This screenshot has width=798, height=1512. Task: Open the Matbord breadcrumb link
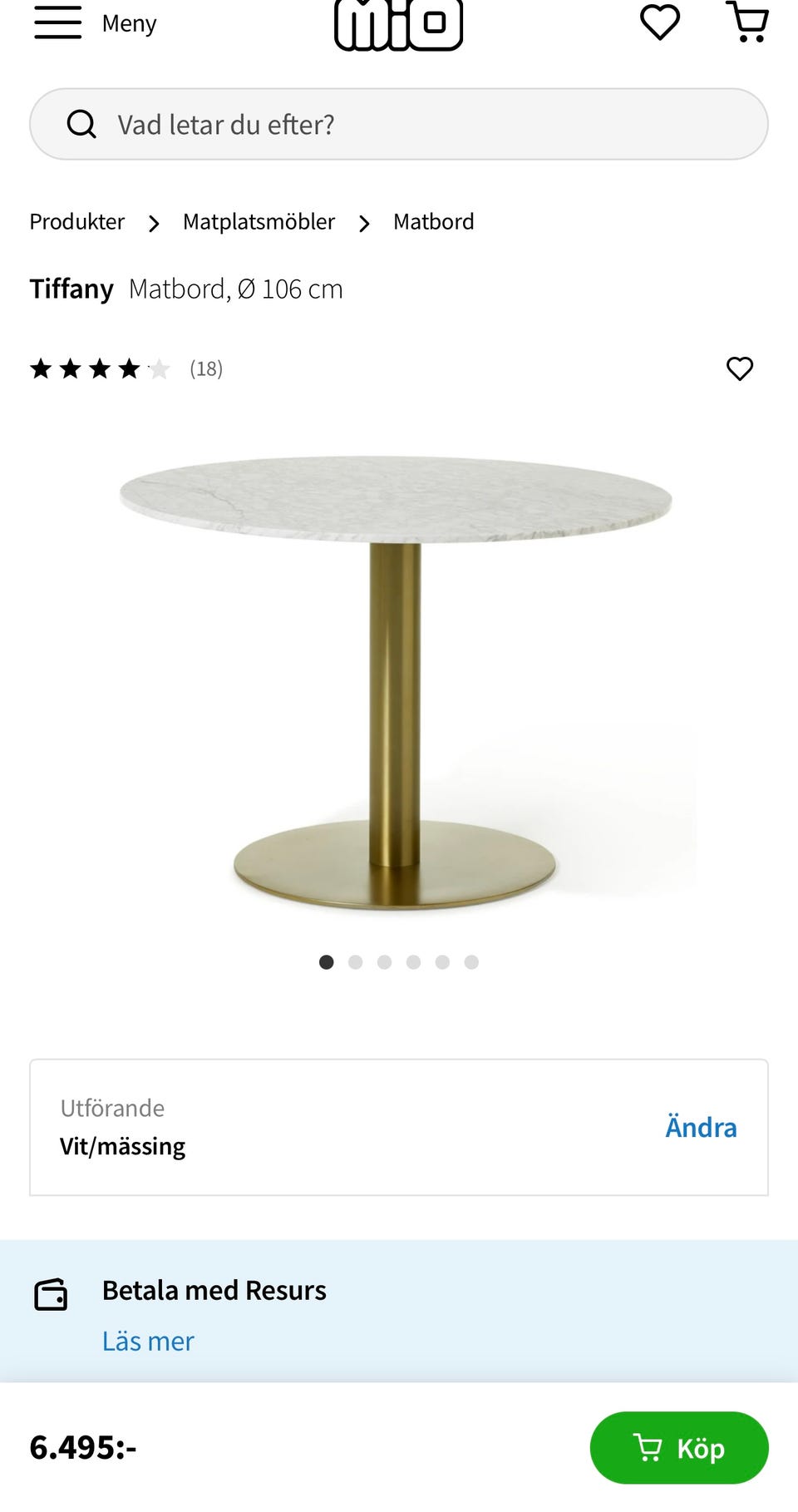click(433, 221)
